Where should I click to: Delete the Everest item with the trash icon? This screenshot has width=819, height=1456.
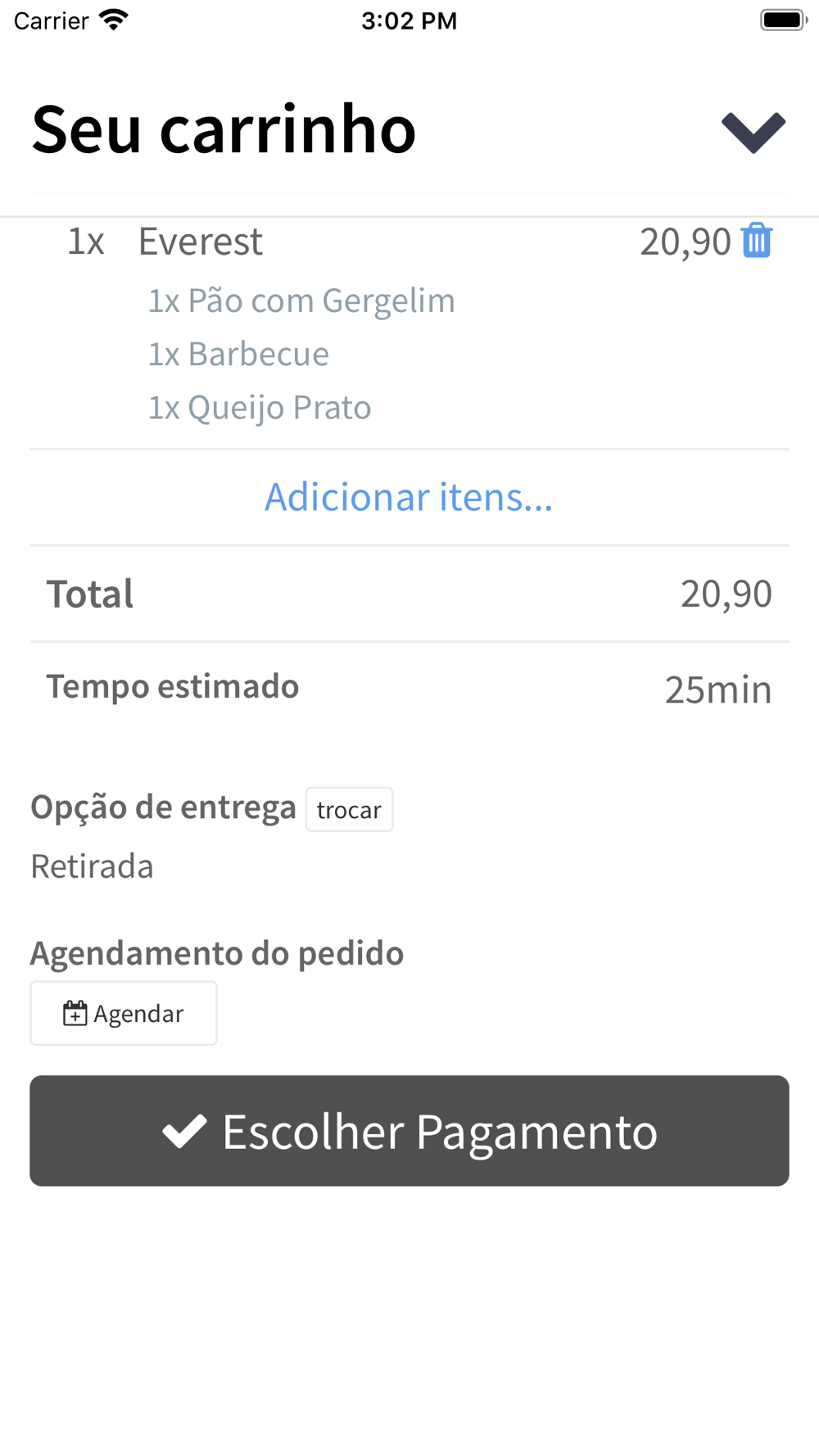point(757,241)
